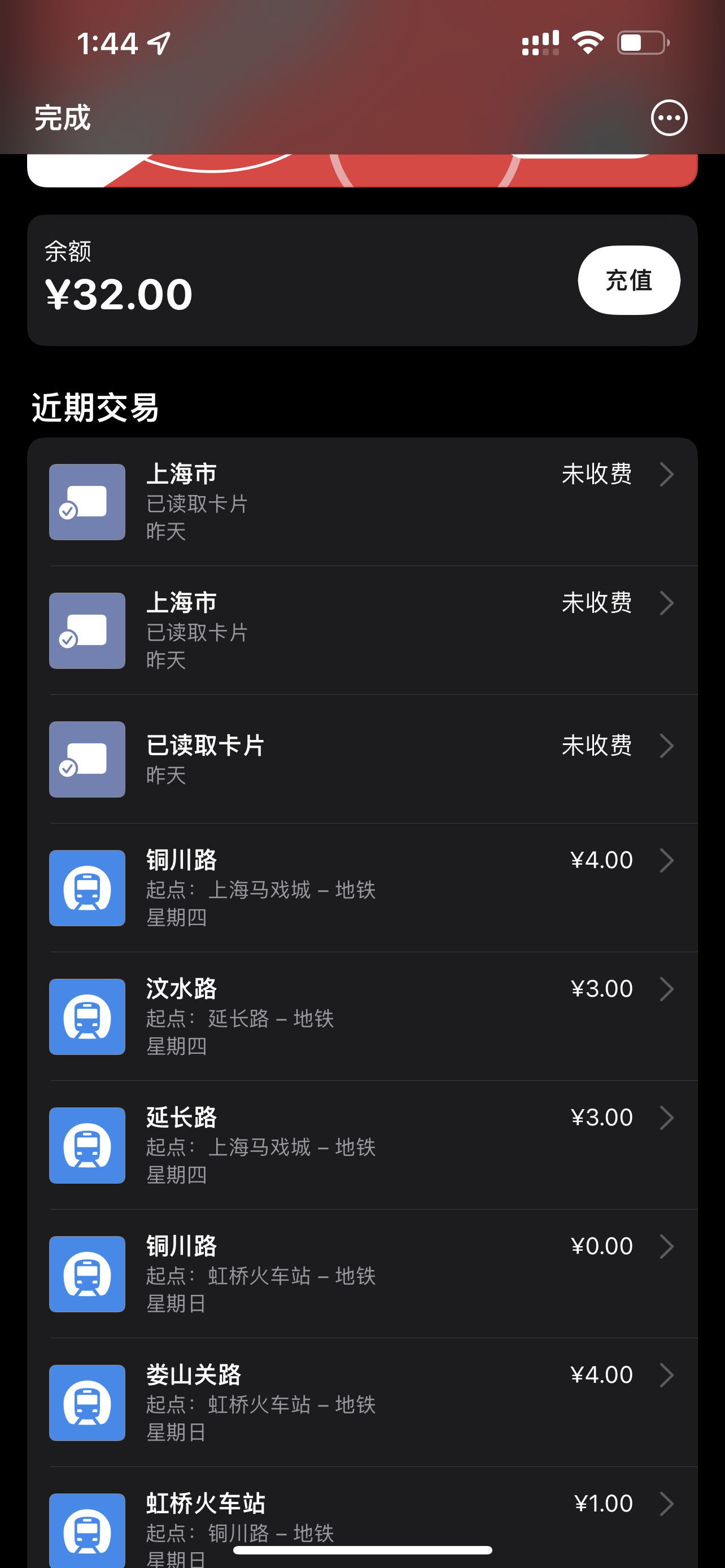Open the 汶水路 ¥3.00 metro trip
The width and height of the screenshot is (725, 1568).
[x=362, y=1016]
